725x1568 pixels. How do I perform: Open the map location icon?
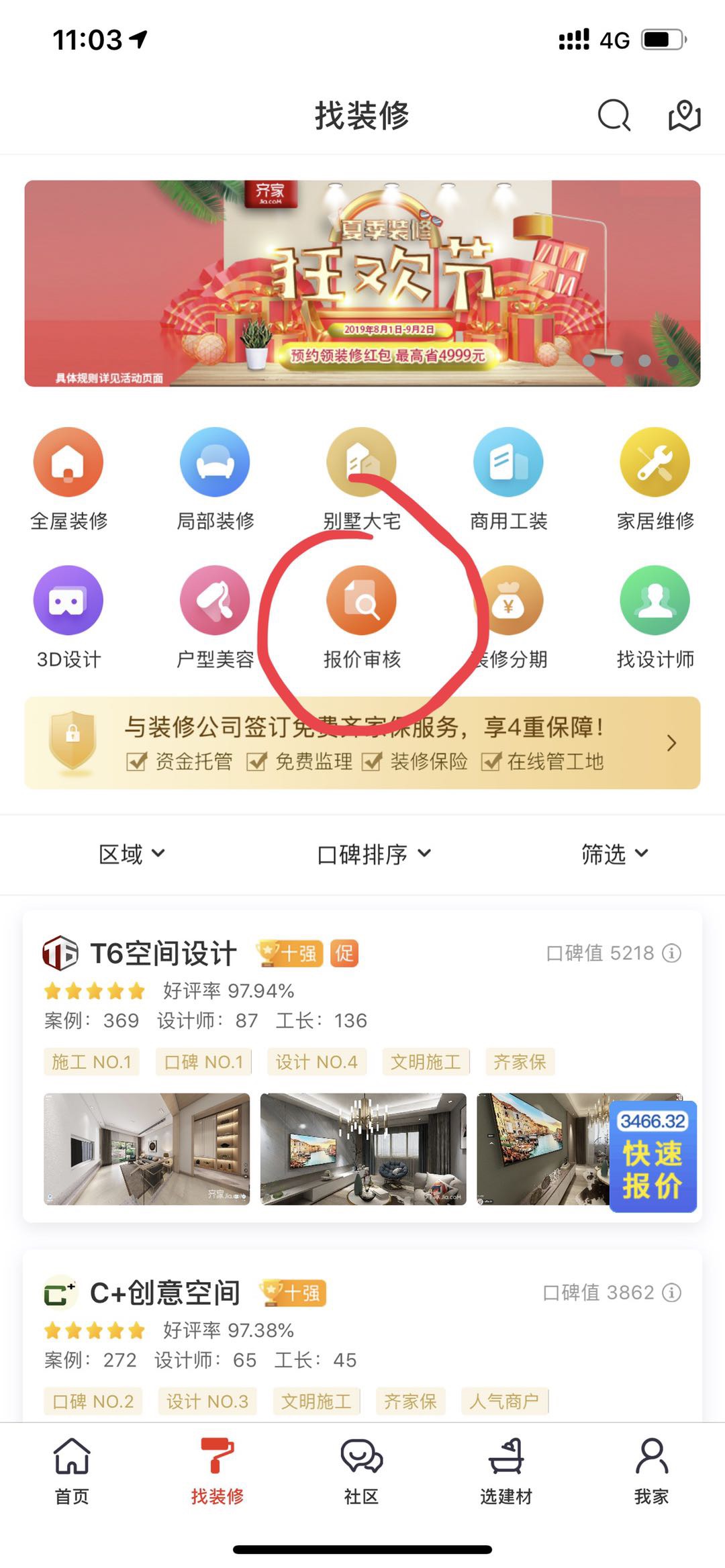[684, 115]
